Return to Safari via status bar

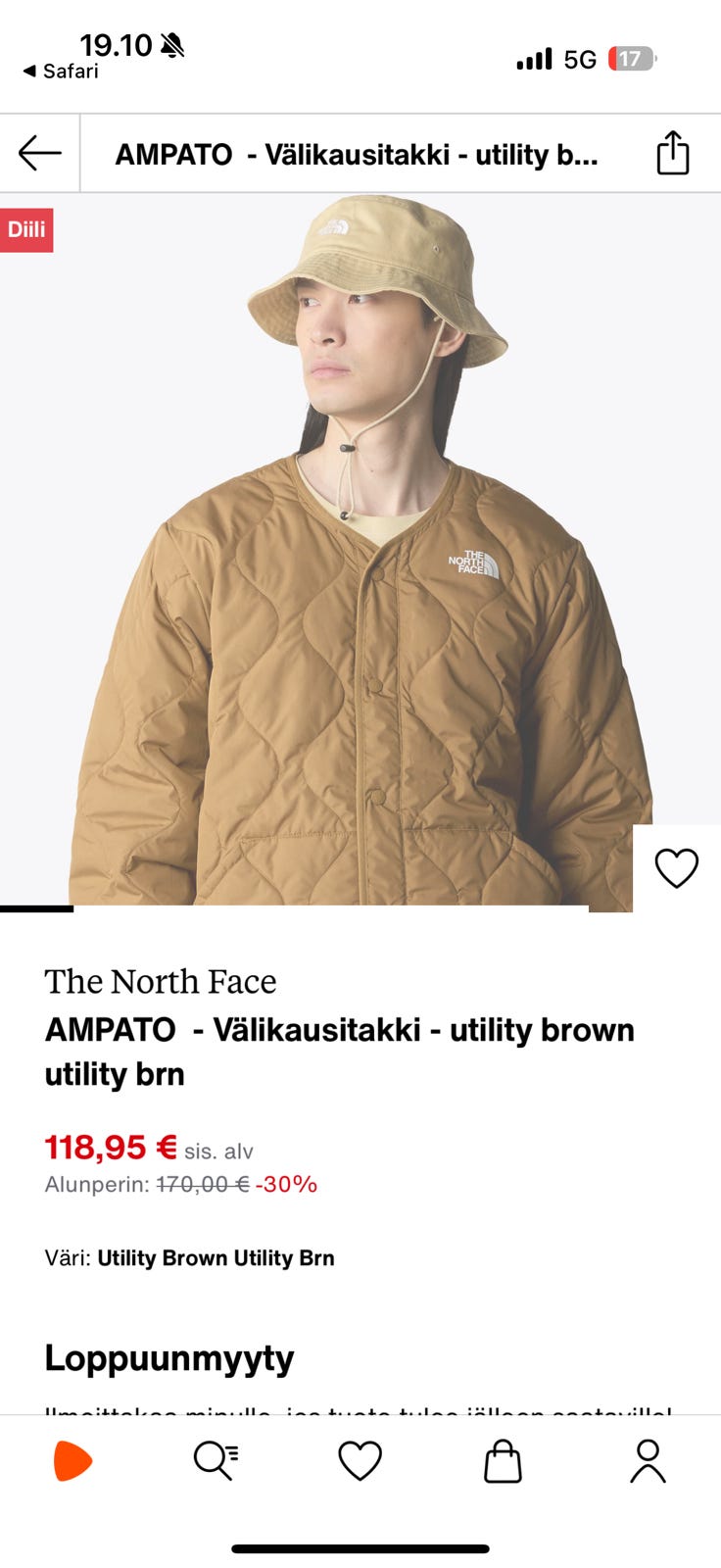(61, 72)
